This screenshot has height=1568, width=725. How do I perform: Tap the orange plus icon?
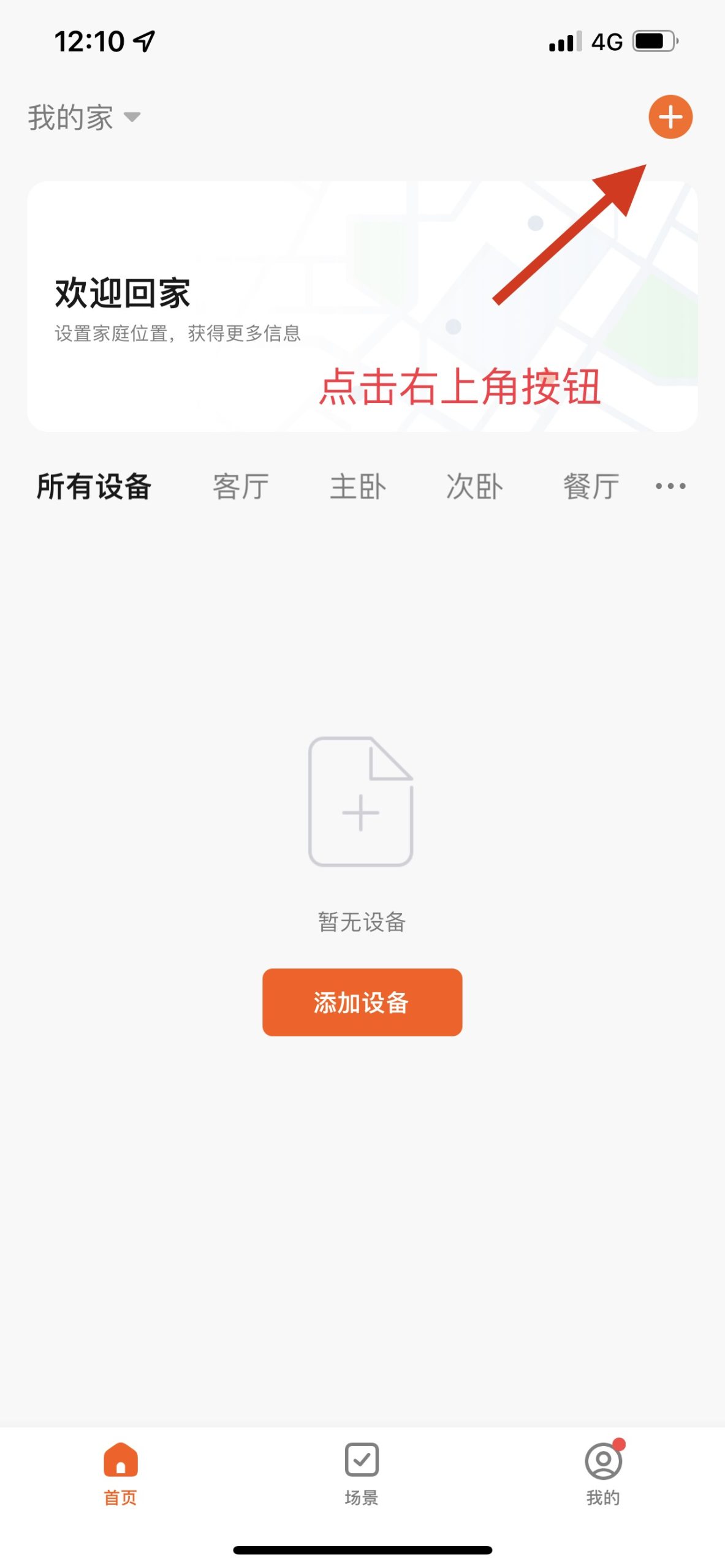pos(670,117)
